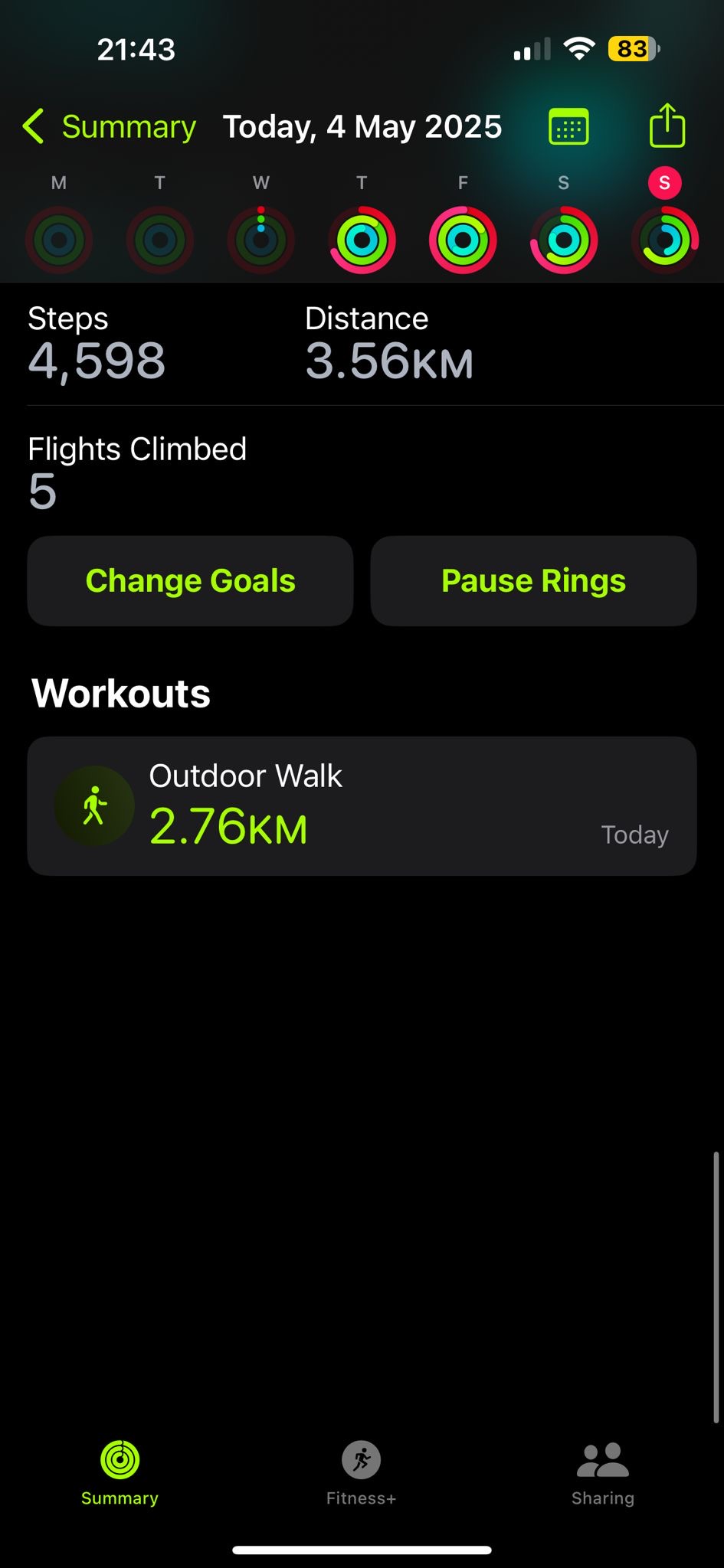Select Monday's activity rings

pyautogui.click(x=59, y=240)
